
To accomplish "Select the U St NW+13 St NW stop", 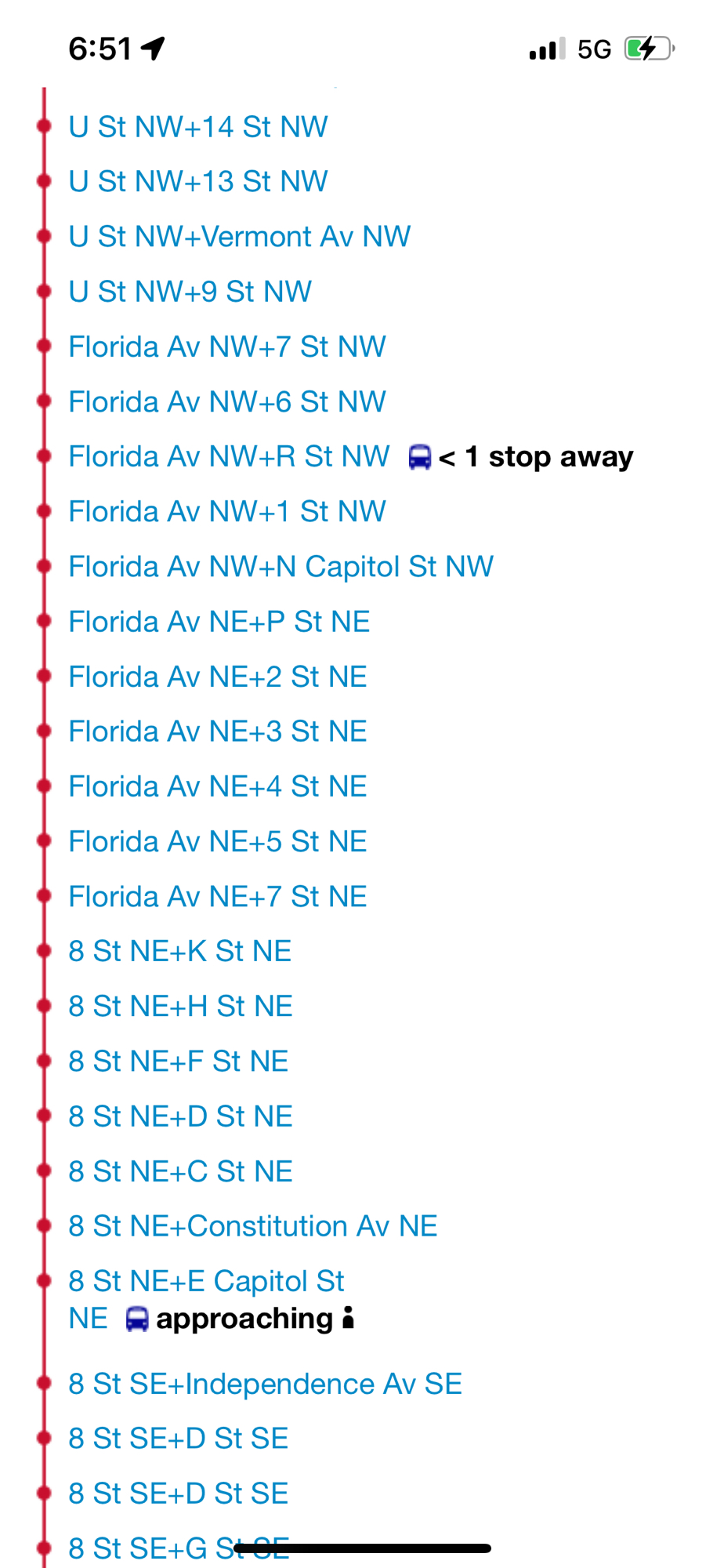I will [197, 182].
